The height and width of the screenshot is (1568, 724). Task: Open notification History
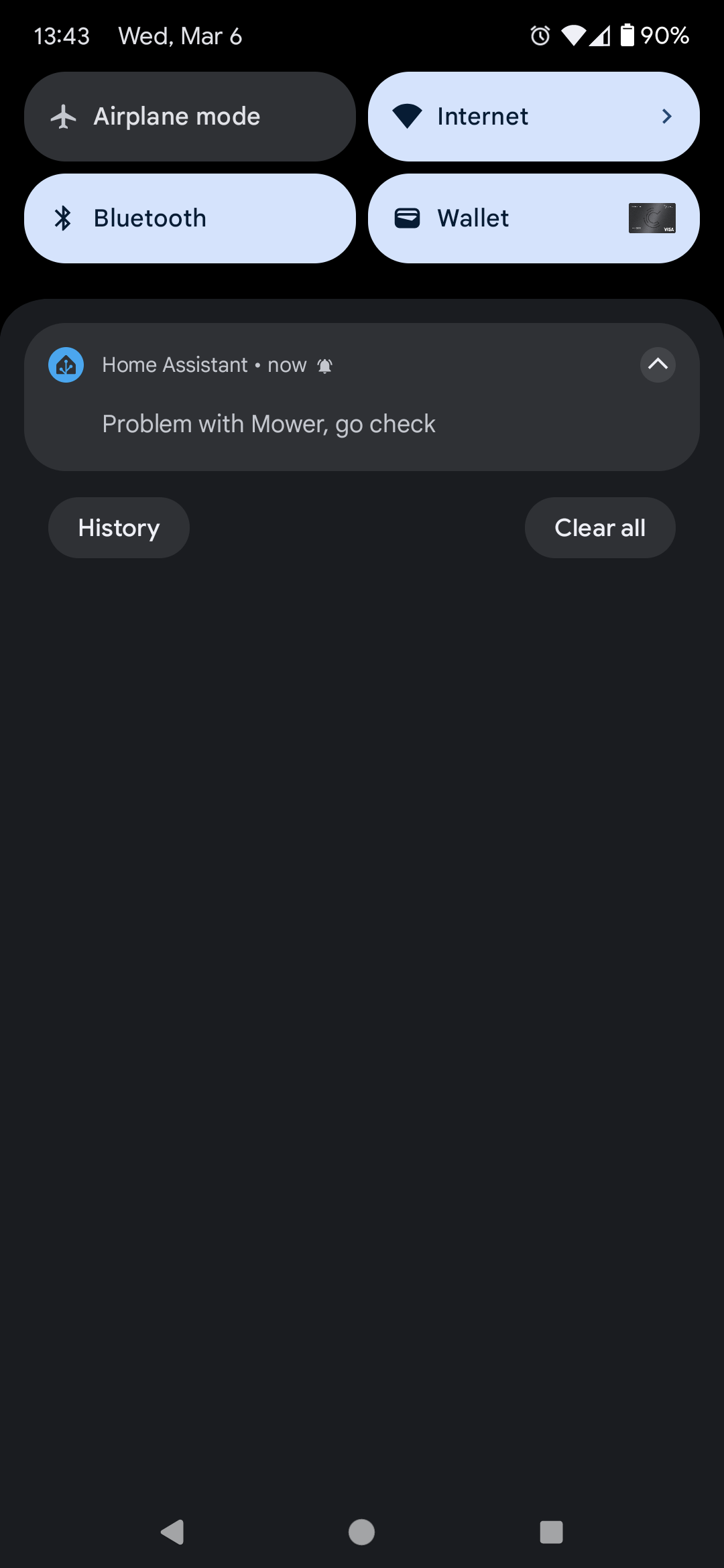[119, 528]
